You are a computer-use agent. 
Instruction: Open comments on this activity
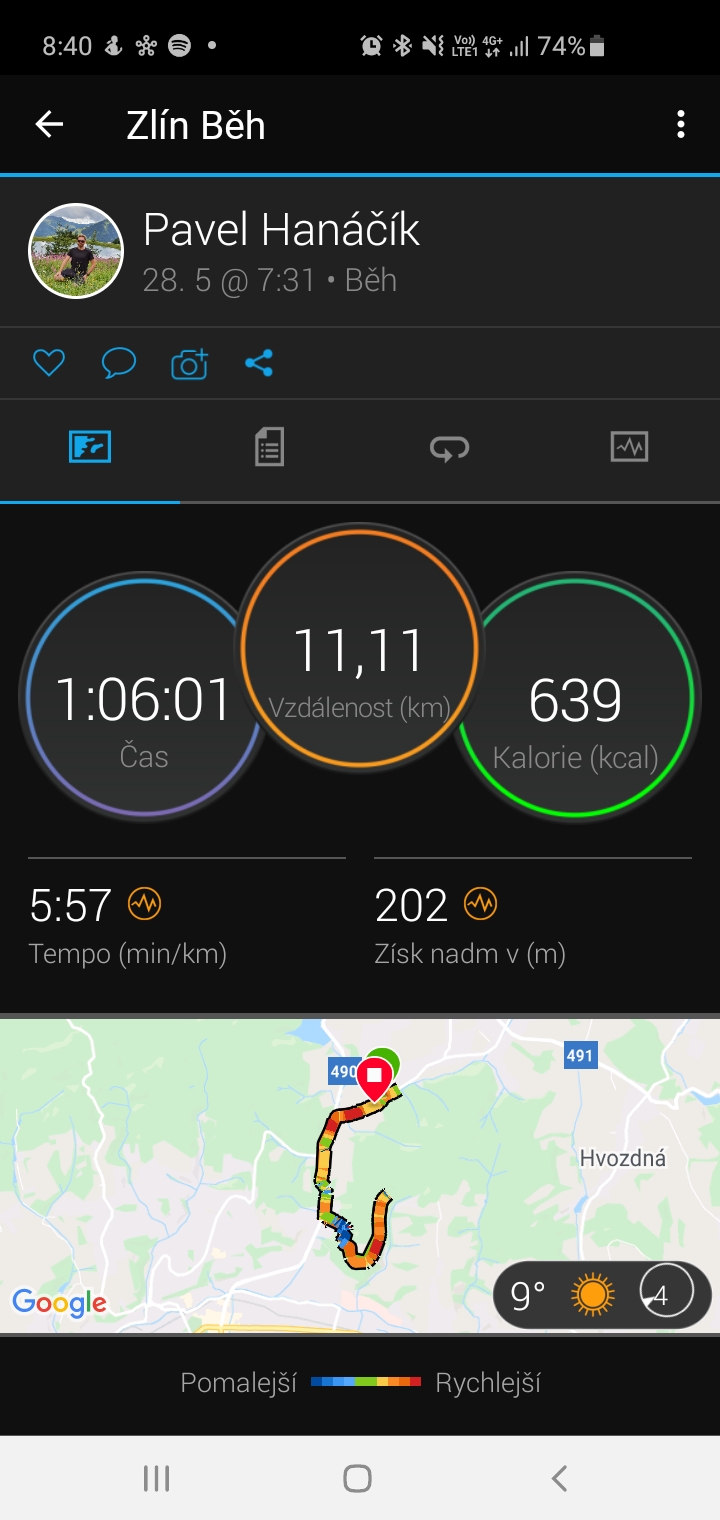coord(119,362)
